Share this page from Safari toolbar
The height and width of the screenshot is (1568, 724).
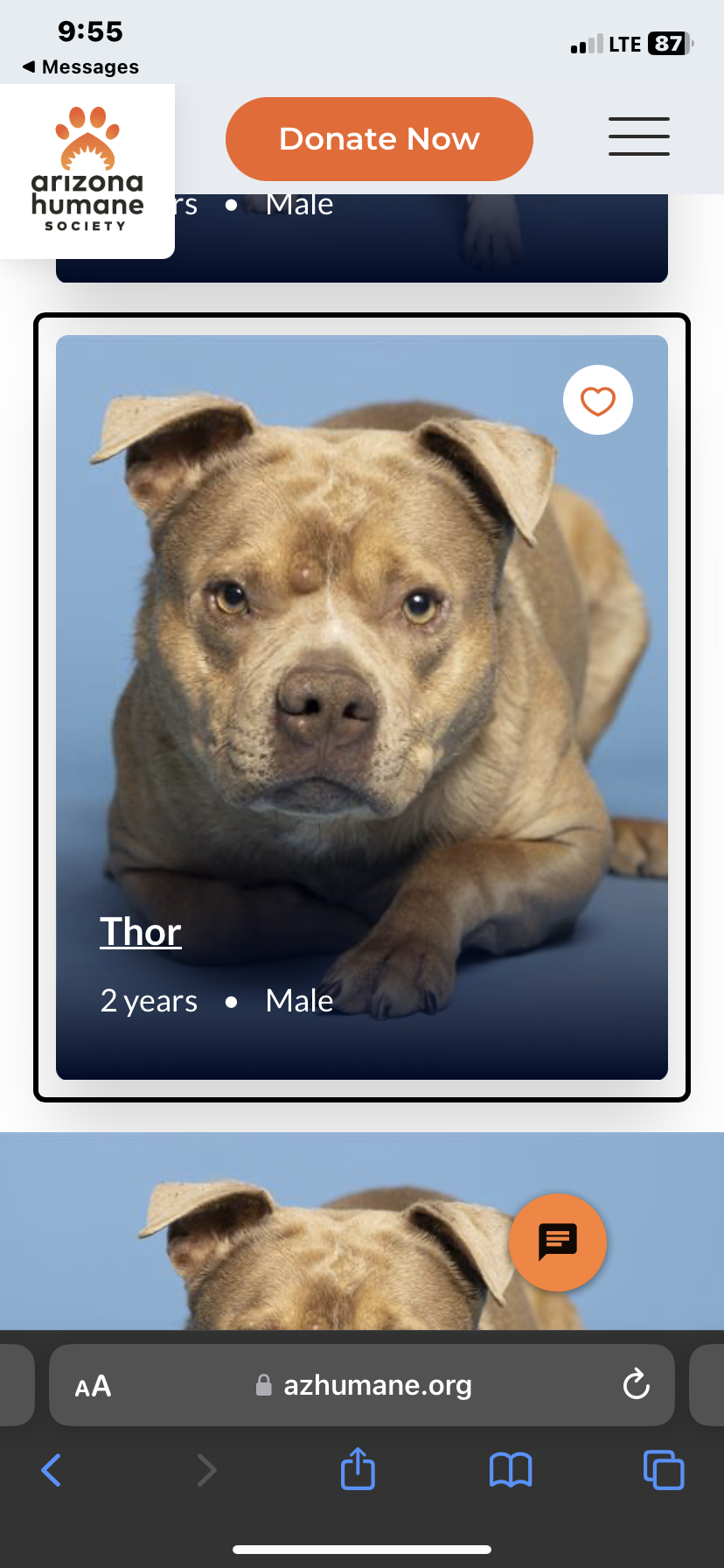pos(358,1468)
